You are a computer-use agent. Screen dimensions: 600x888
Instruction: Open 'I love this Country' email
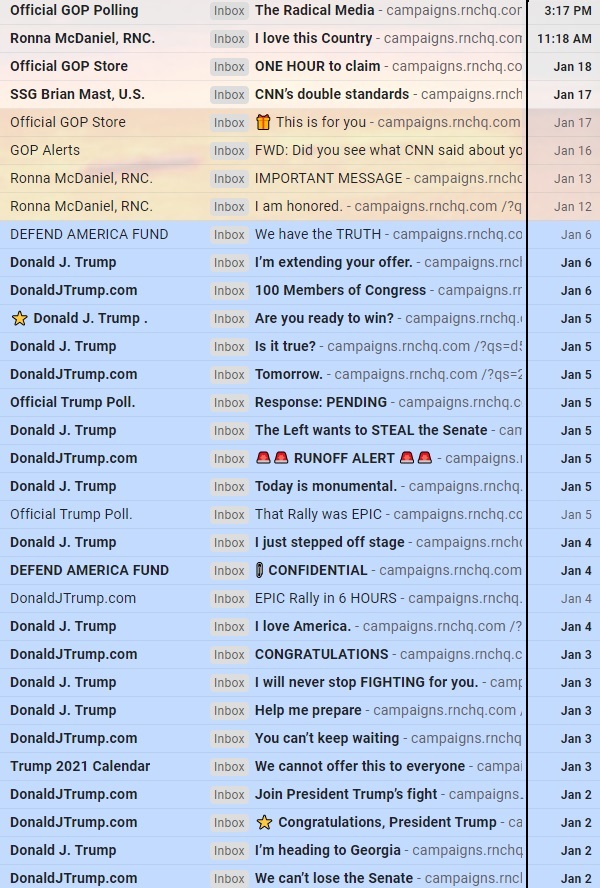313,38
